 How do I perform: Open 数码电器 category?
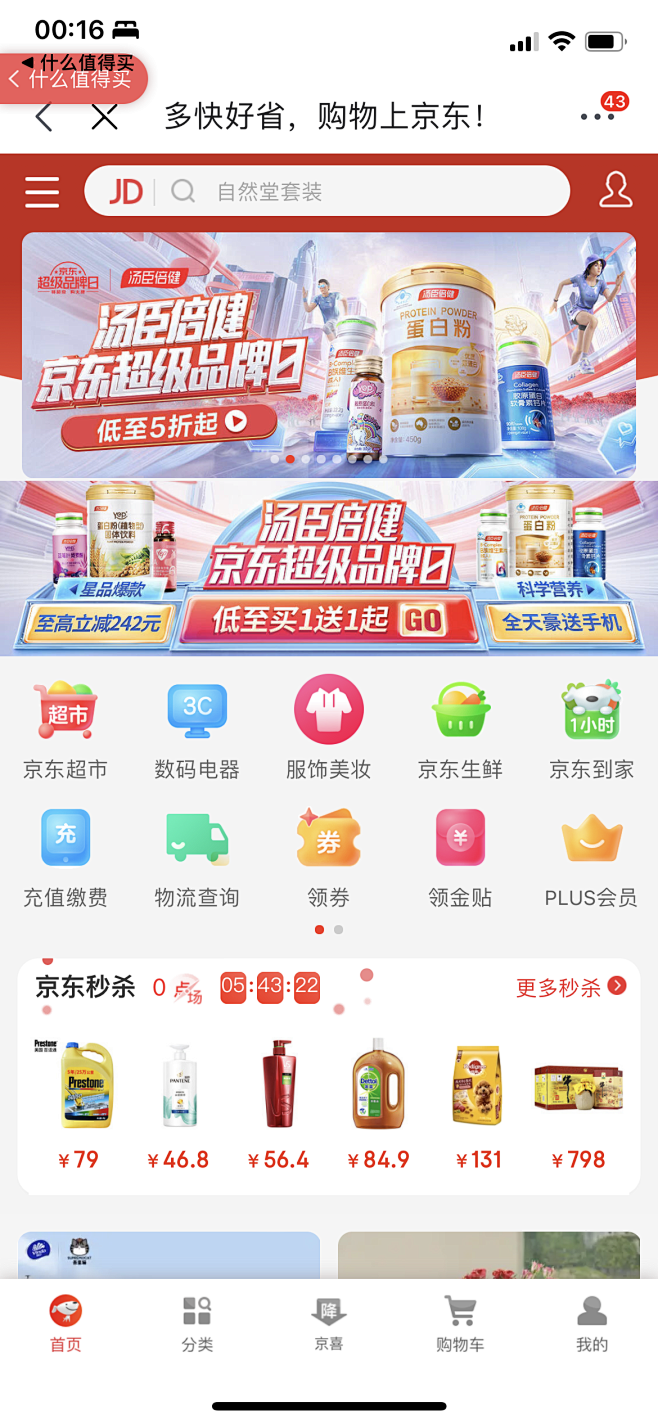pos(197,730)
